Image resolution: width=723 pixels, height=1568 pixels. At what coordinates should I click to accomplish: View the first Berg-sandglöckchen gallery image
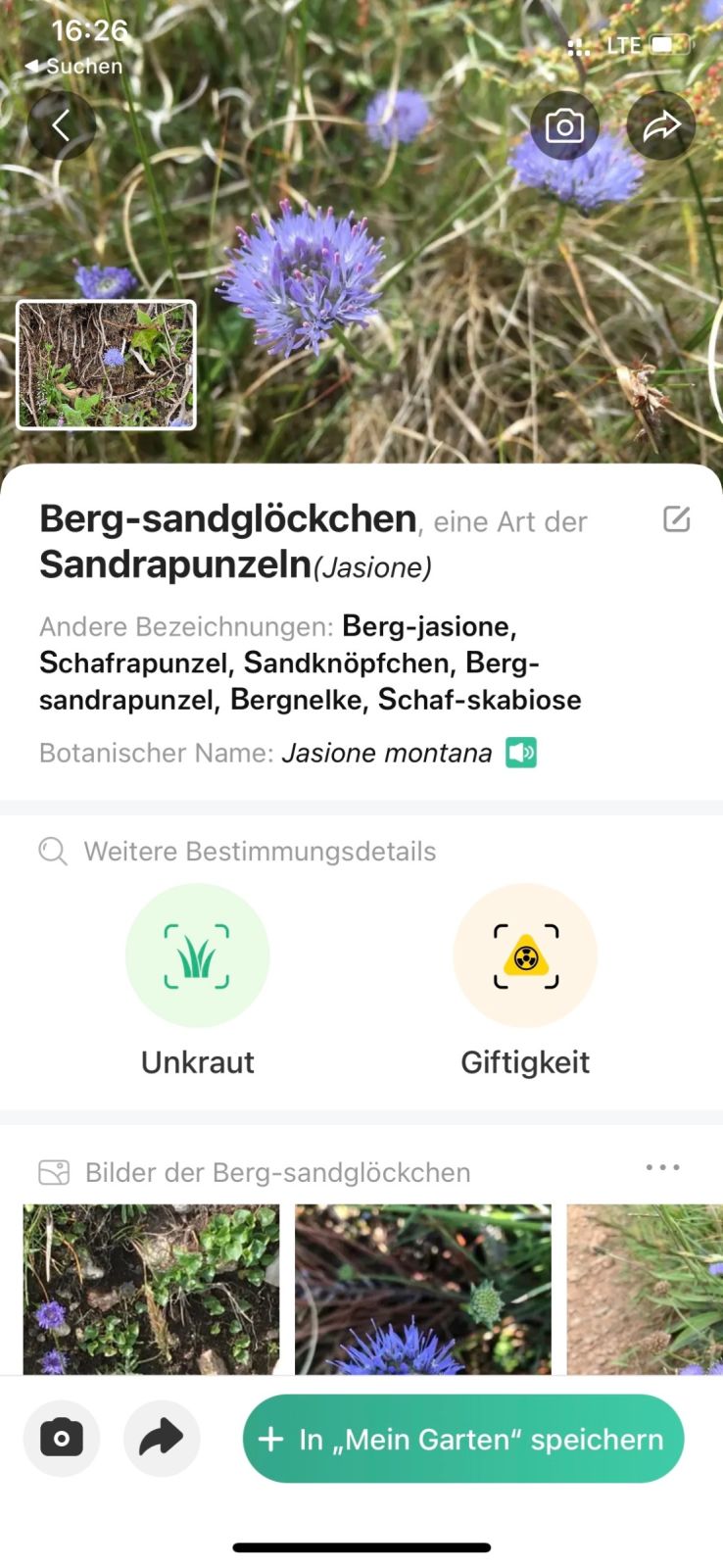(151, 1288)
